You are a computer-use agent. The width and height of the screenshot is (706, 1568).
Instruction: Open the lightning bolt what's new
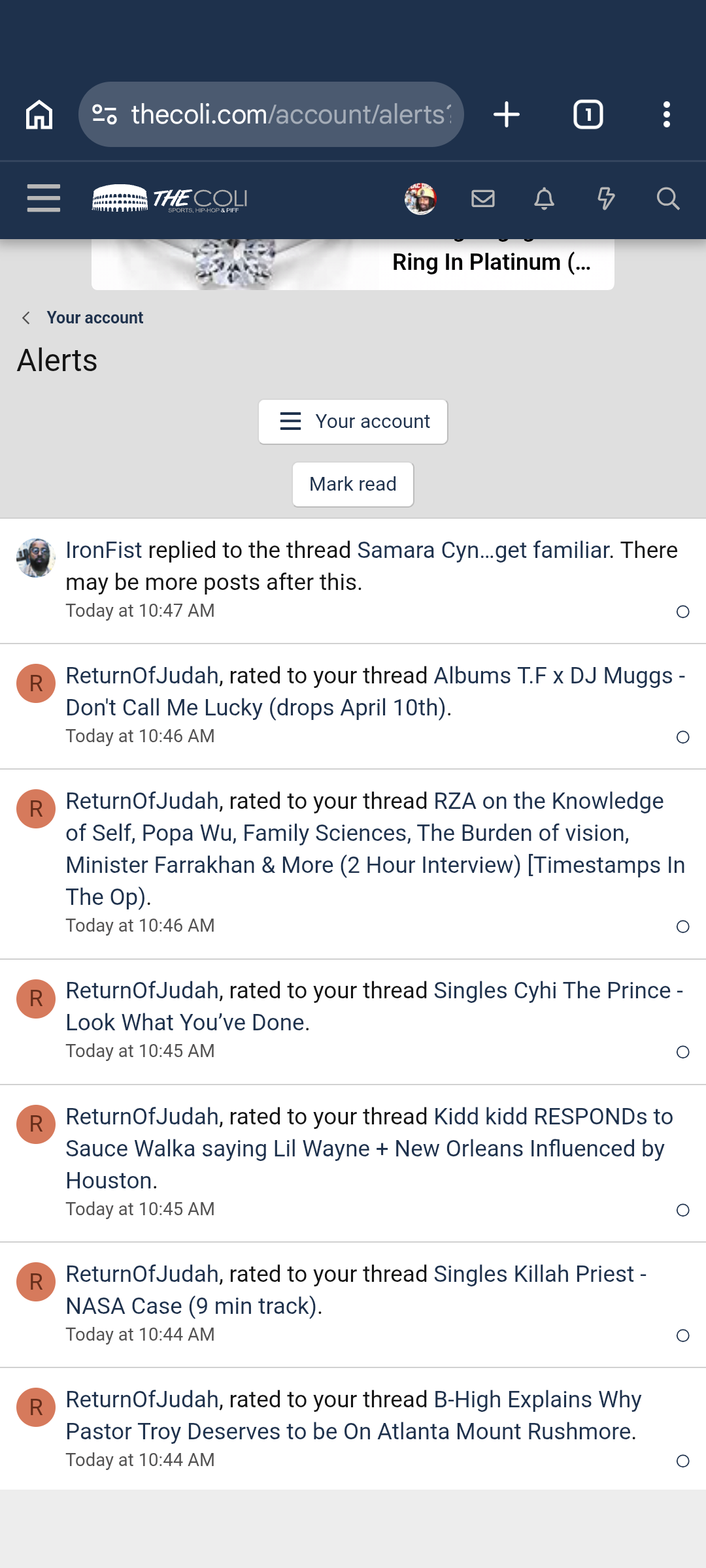[x=606, y=199]
